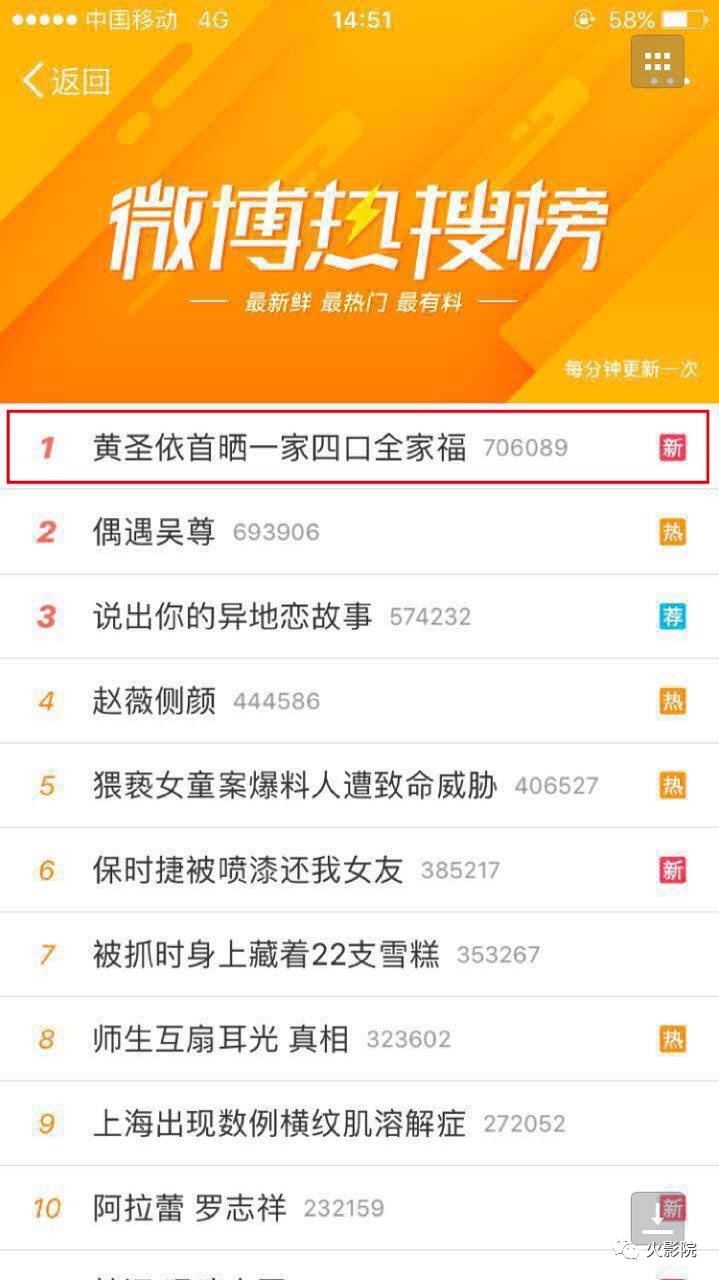This screenshot has height=1280, width=719.
Task: Open 被抓时身上藏着22支雪糕 topic
Action: click(x=266, y=954)
